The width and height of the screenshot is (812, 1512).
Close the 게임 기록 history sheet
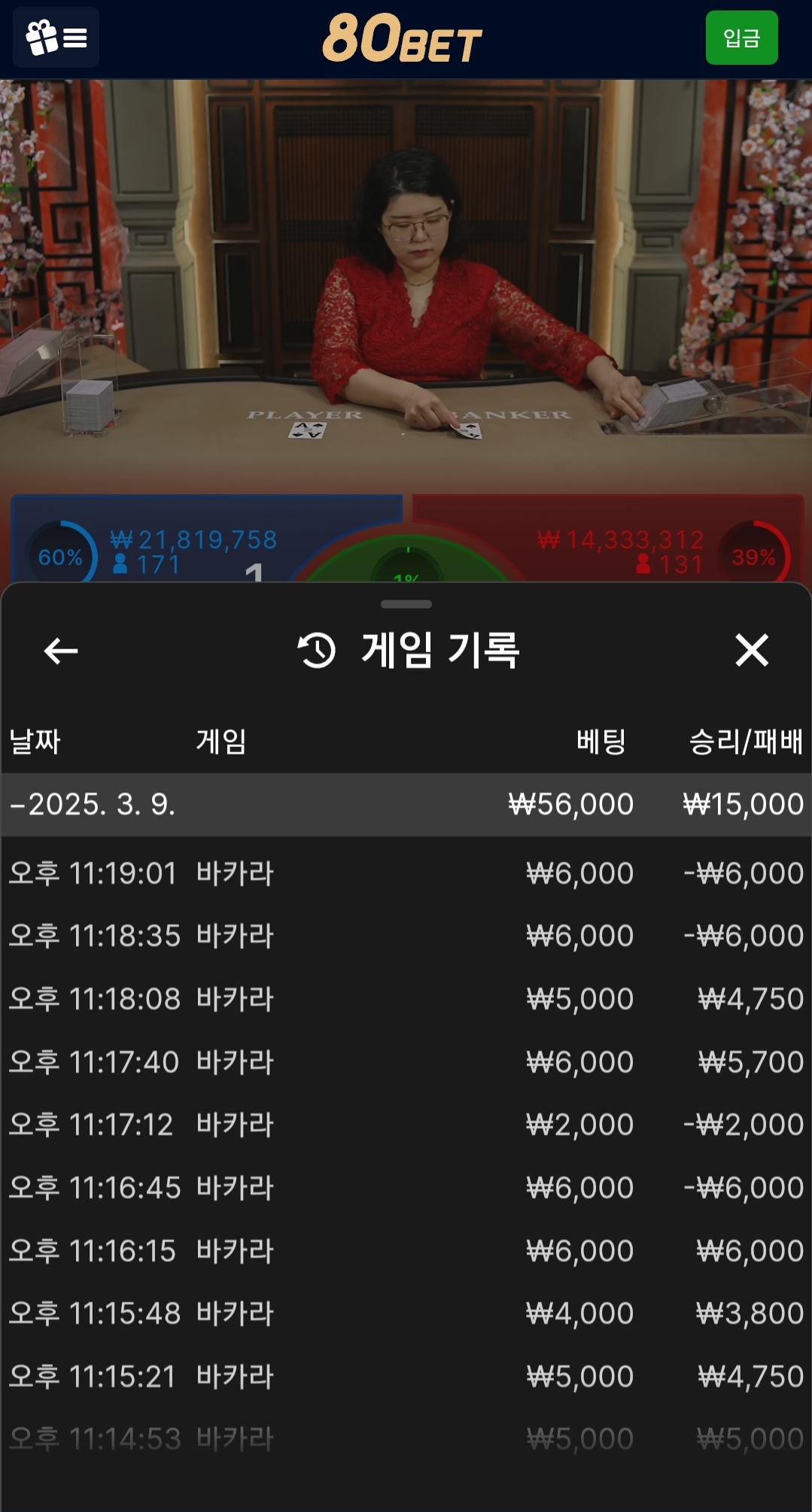(752, 651)
